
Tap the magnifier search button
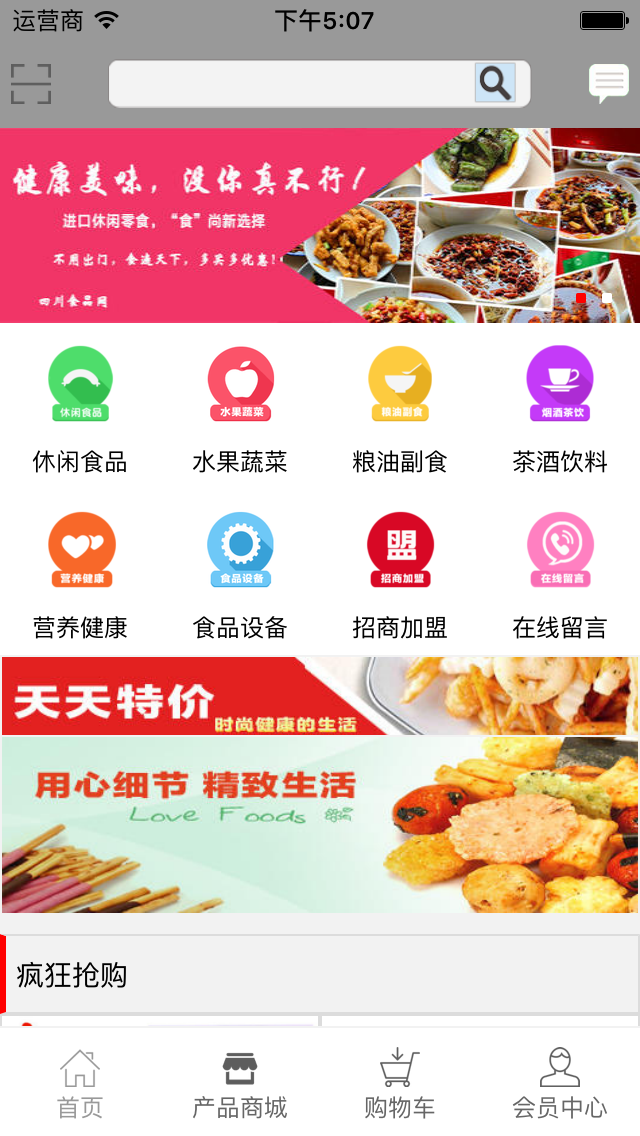pyautogui.click(x=495, y=83)
